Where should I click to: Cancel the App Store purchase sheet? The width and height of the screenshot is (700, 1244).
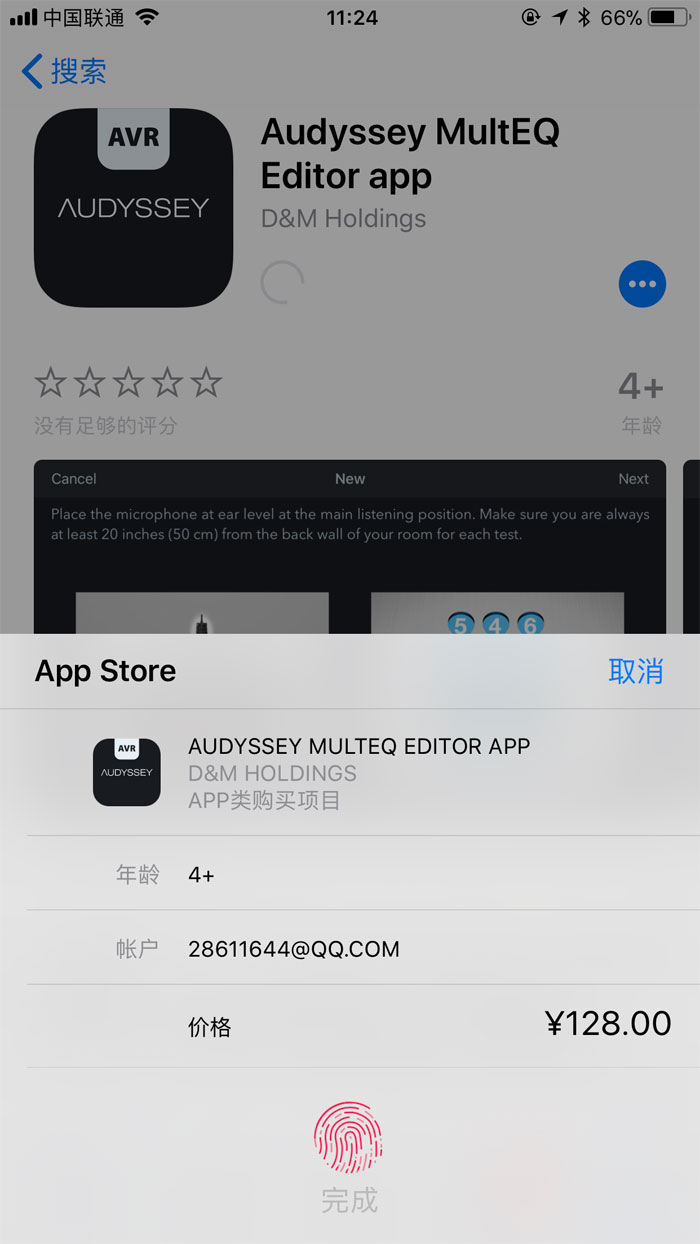(x=635, y=671)
